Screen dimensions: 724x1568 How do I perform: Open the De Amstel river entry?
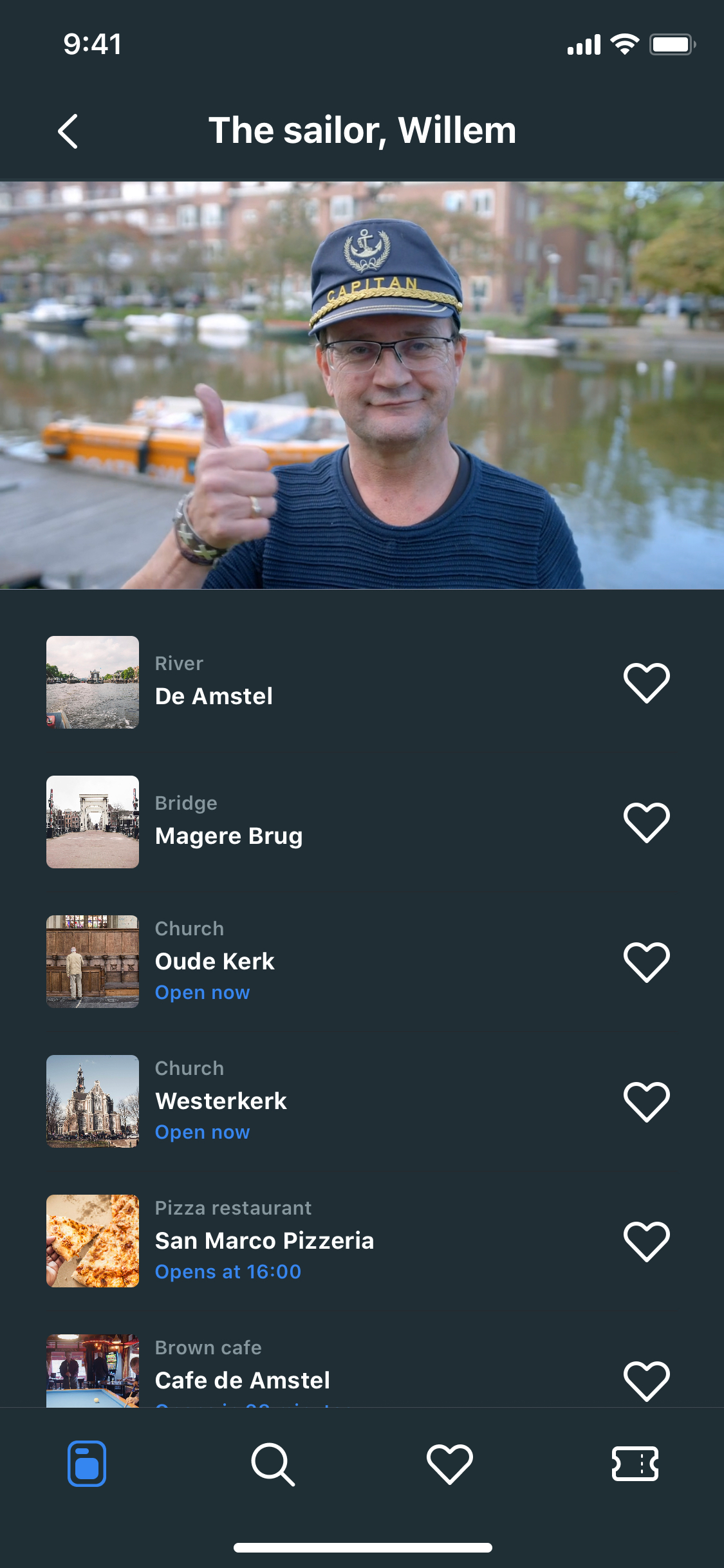(x=362, y=682)
